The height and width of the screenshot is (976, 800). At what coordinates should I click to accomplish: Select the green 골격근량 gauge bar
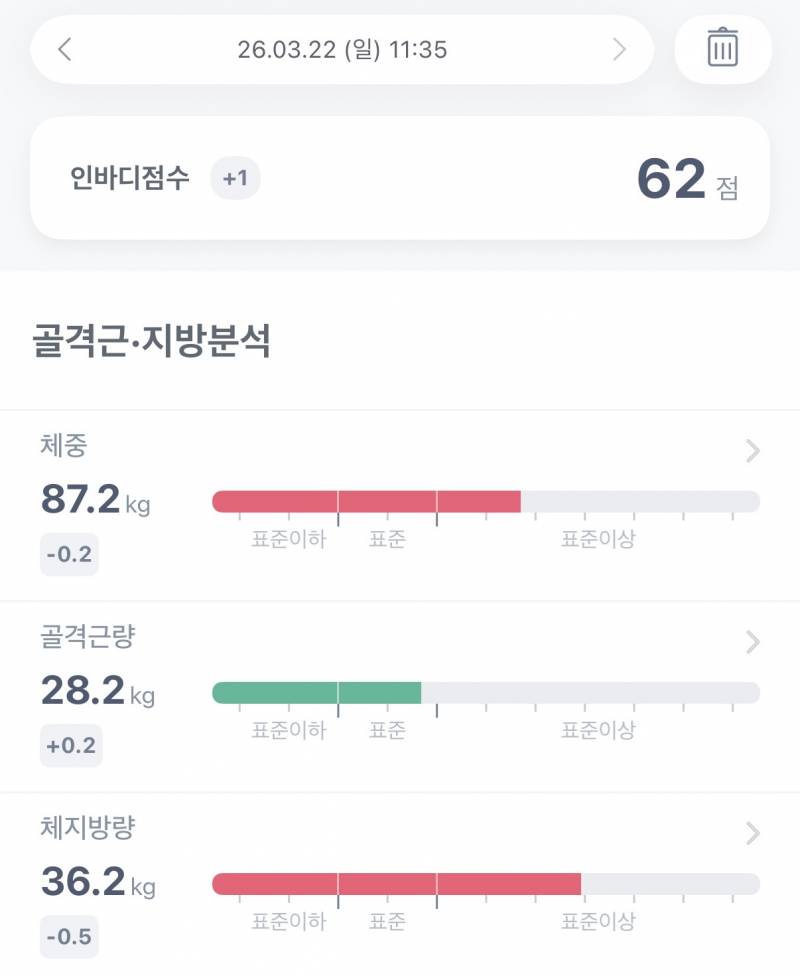pos(315,690)
